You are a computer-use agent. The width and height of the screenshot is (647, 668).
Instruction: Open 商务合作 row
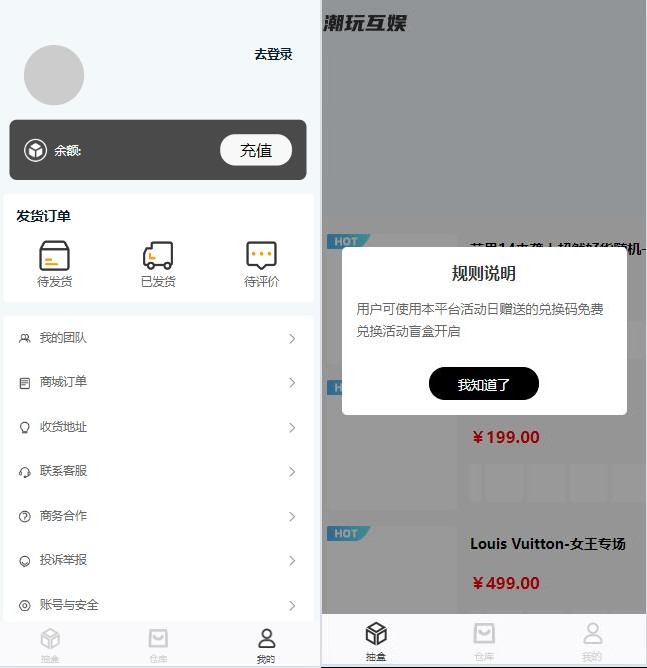coord(158,516)
